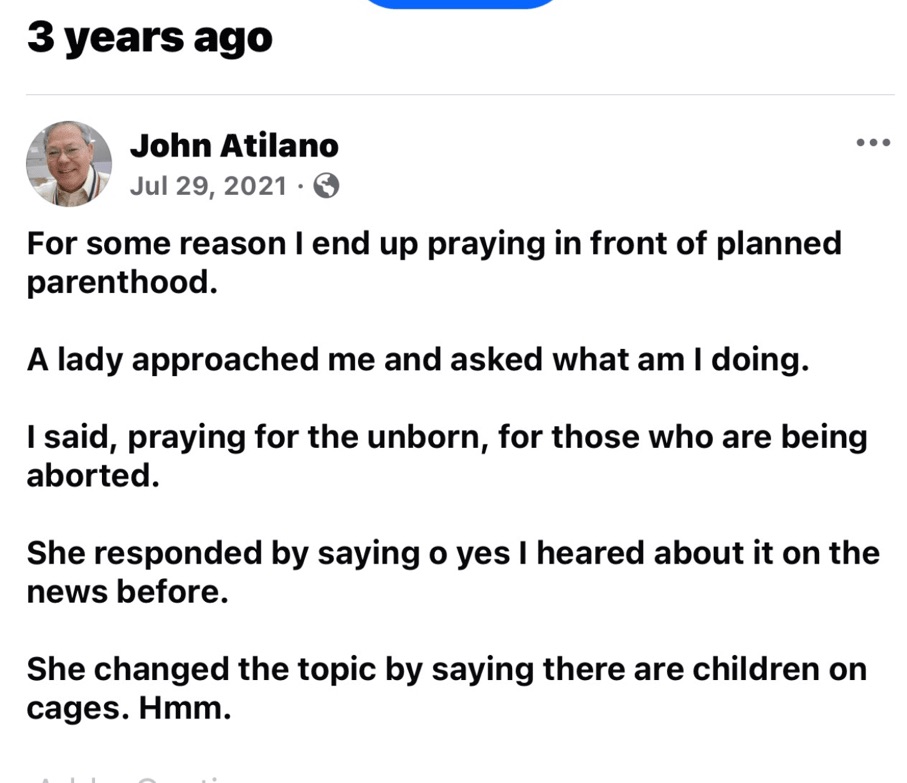Open the Jul 29, 2021 post timestamp
The height and width of the screenshot is (783, 907).
[x=208, y=186]
